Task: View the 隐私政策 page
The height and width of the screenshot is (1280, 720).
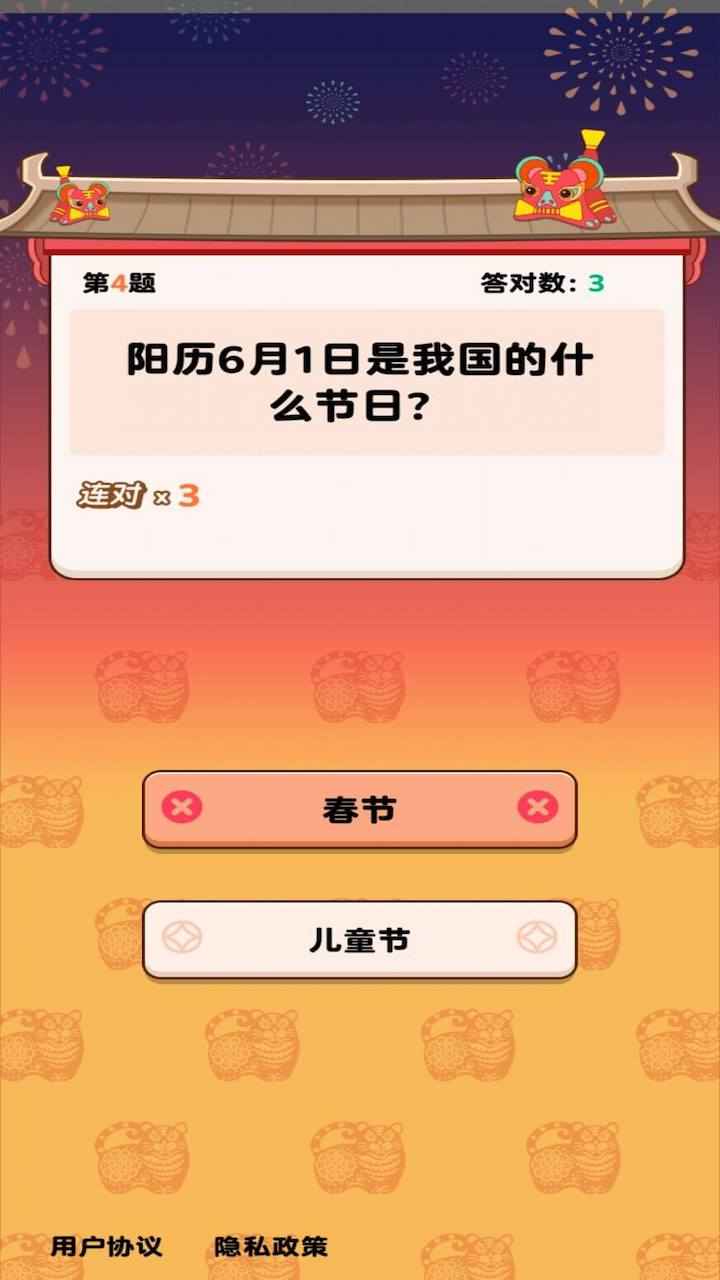Action: click(271, 1247)
